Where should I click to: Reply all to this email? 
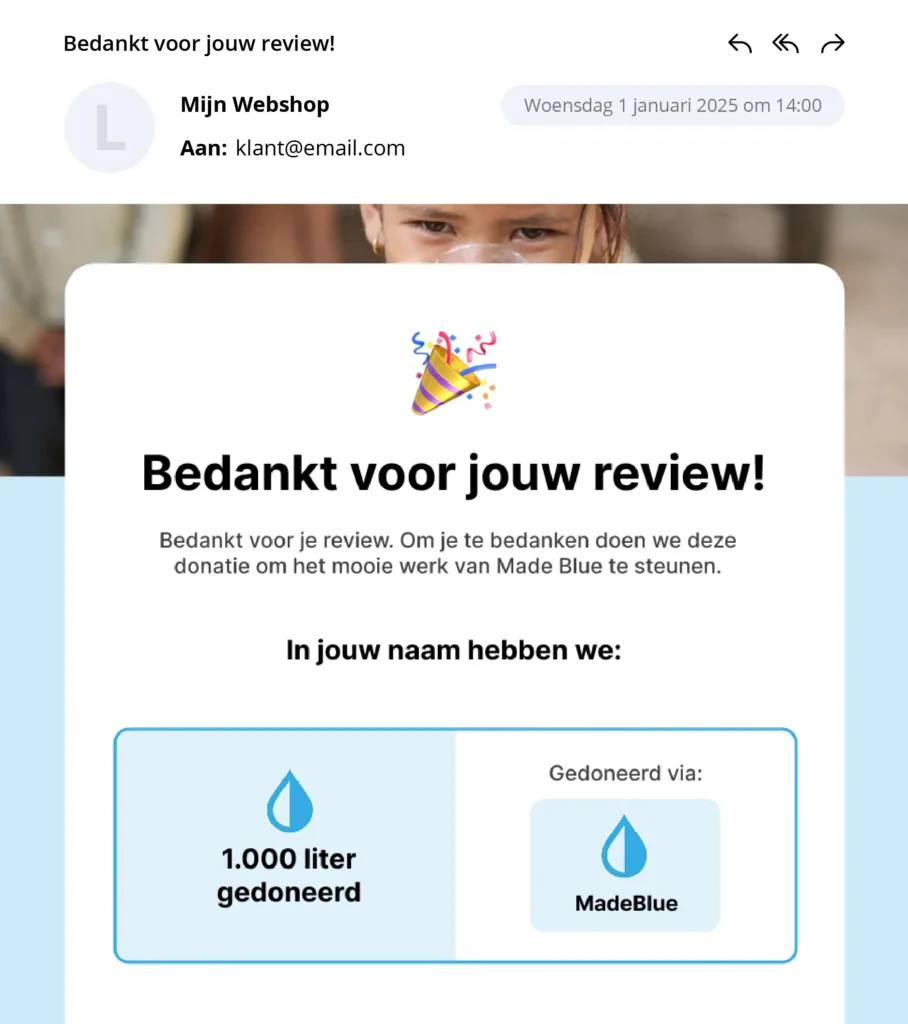pos(786,44)
